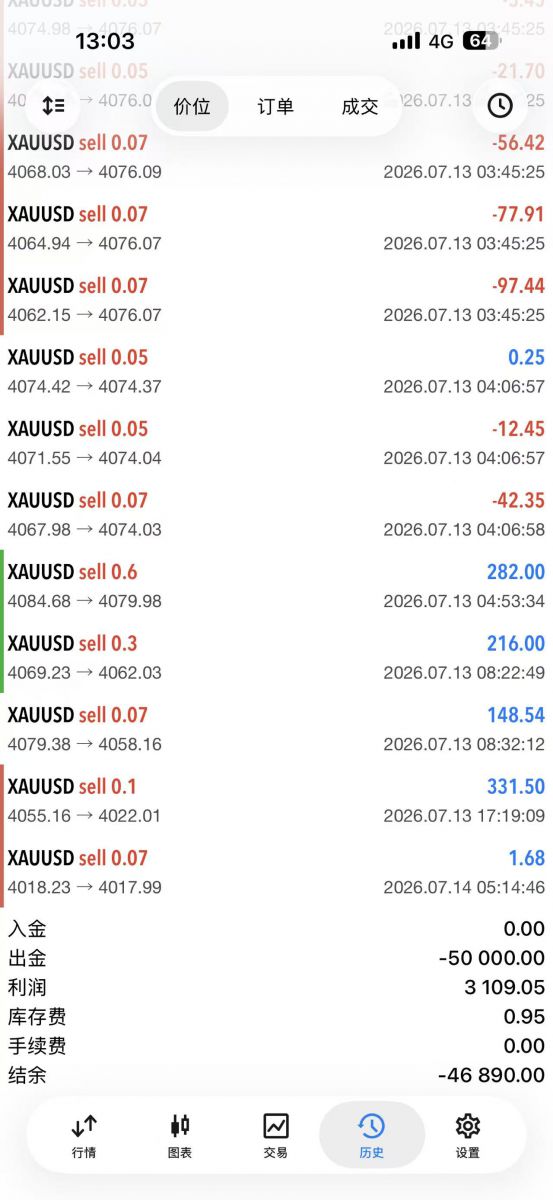Switch to the 订单 tab
553x1200 pixels.
pos(275,106)
